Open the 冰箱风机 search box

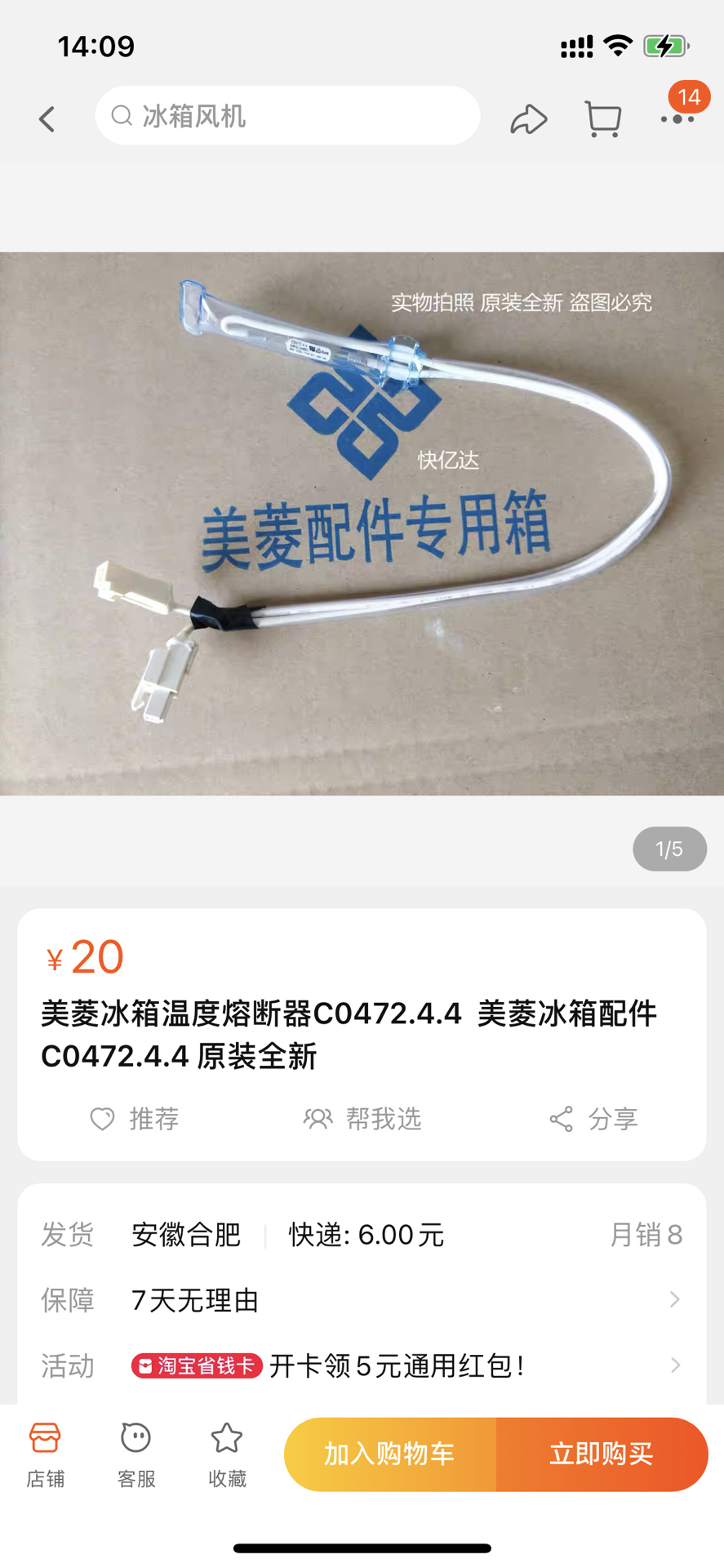[x=287, y=116]
